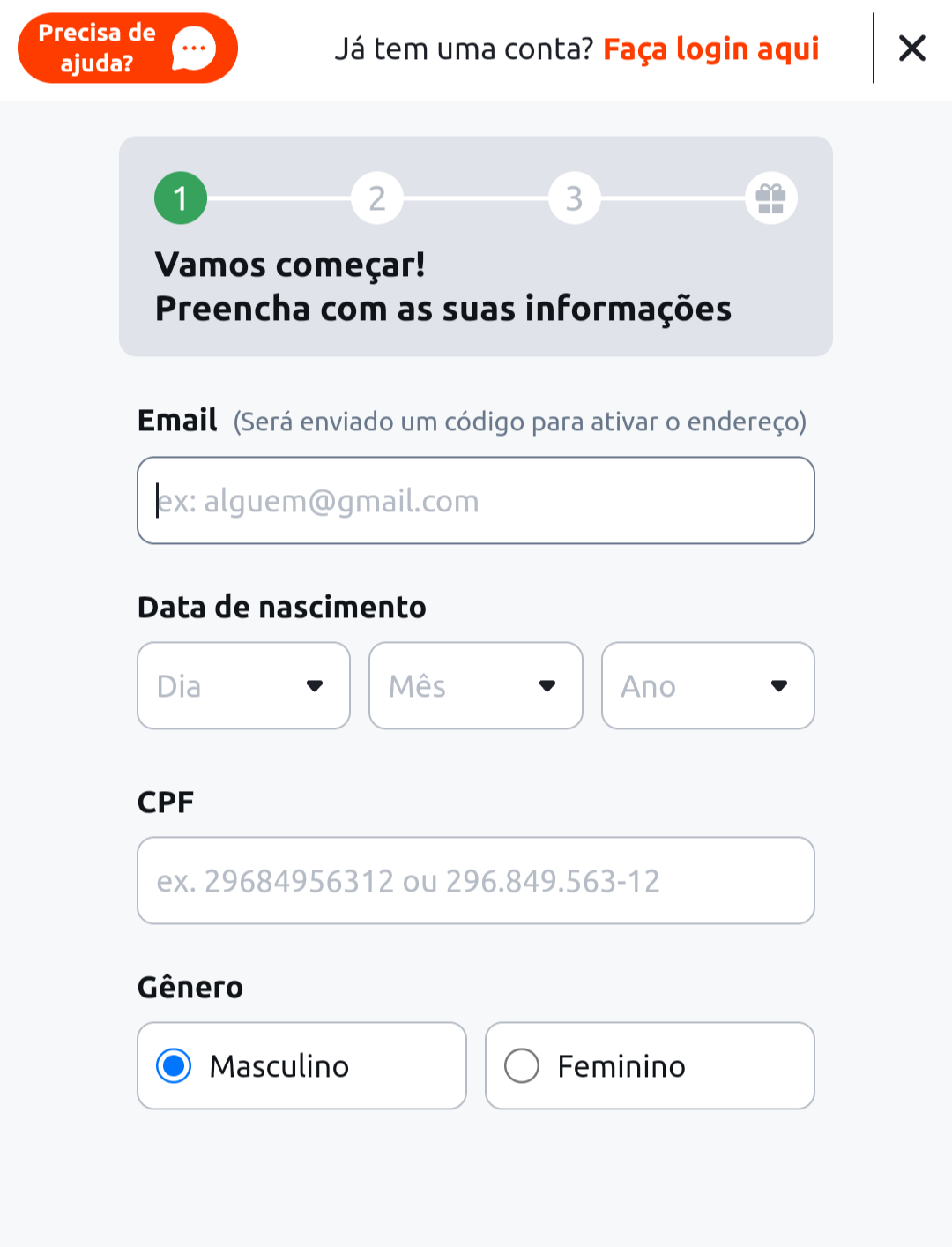Select the Masculino gender option
This screenshot has height=1247, width=952.
[173, 1066]
